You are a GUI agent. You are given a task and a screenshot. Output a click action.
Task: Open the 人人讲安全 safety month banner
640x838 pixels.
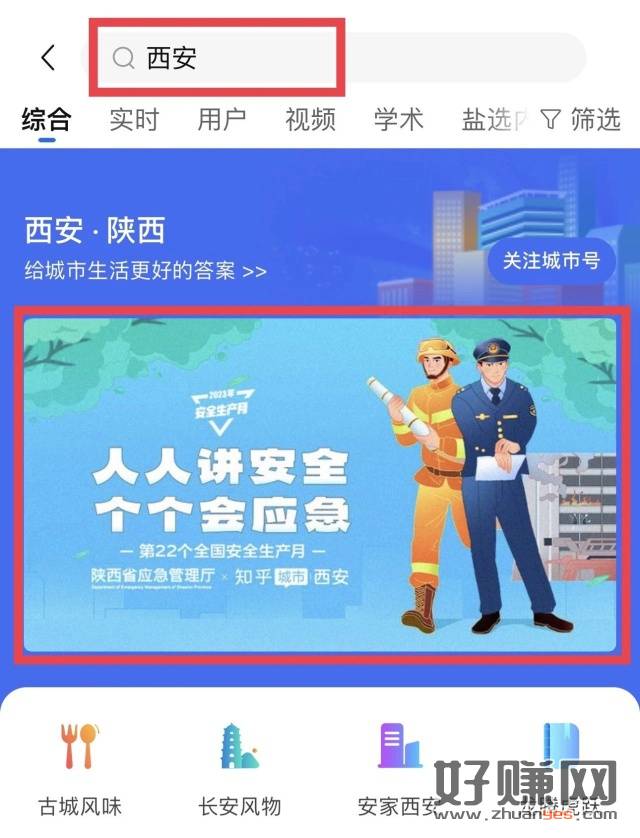[322, 486]
